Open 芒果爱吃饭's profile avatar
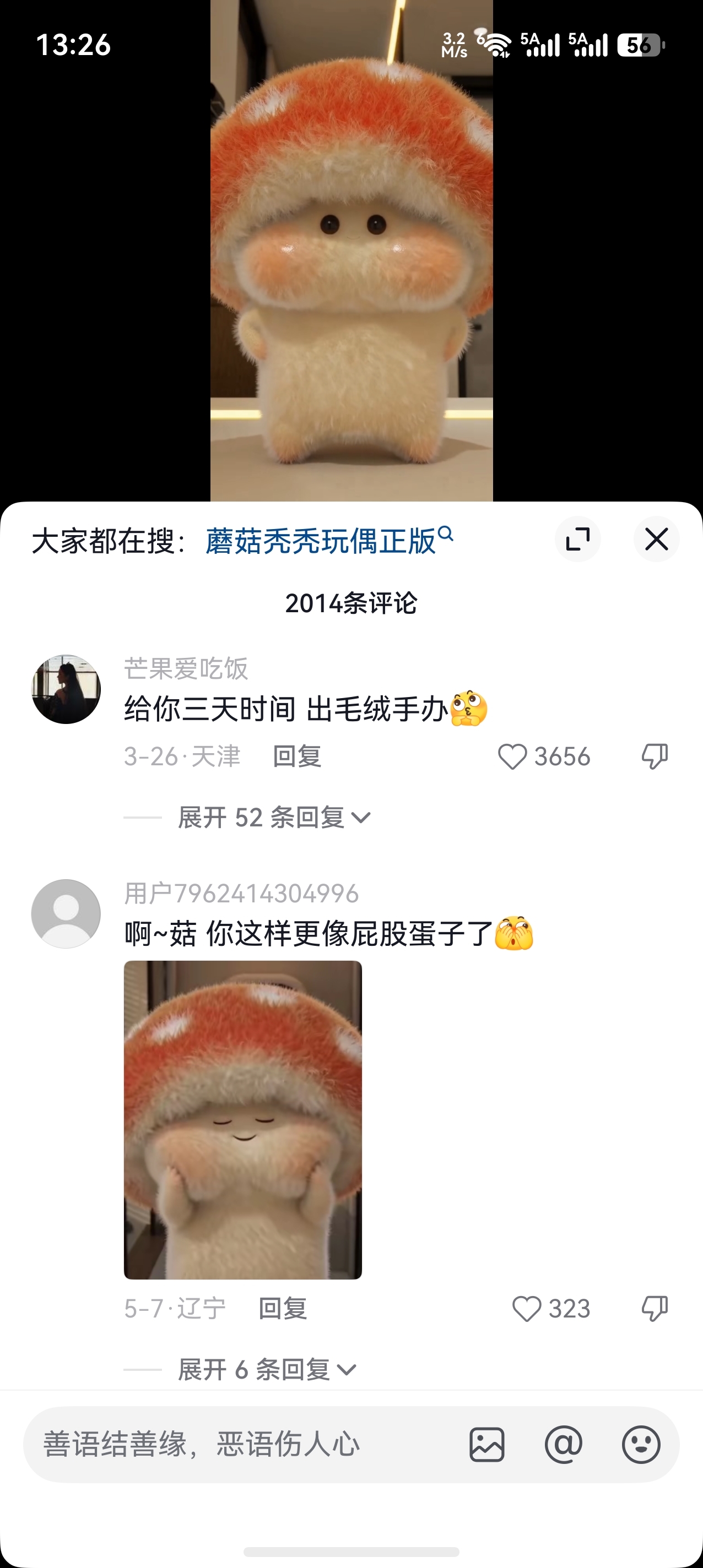Screen dimensions: 703x1568 pyautogui.click(x=66, y=689)
